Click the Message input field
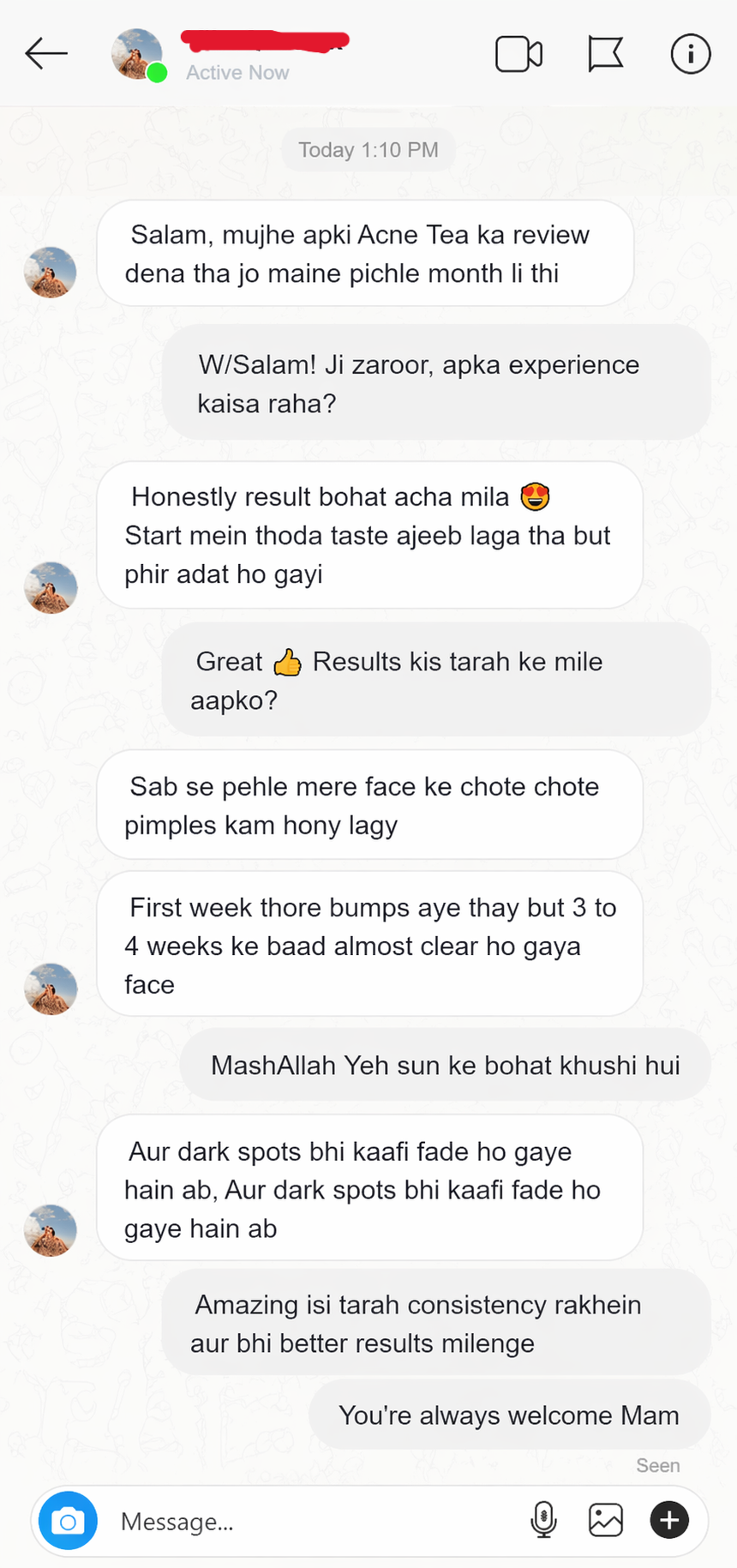 click(257, 1520)
